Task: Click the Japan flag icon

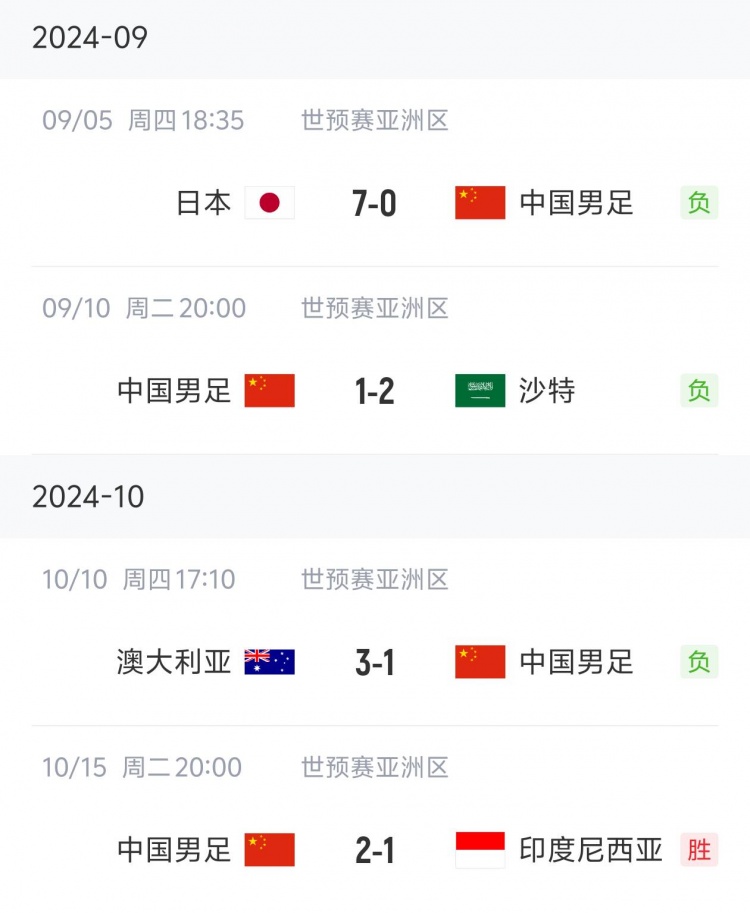Action: tap(268, 202)
